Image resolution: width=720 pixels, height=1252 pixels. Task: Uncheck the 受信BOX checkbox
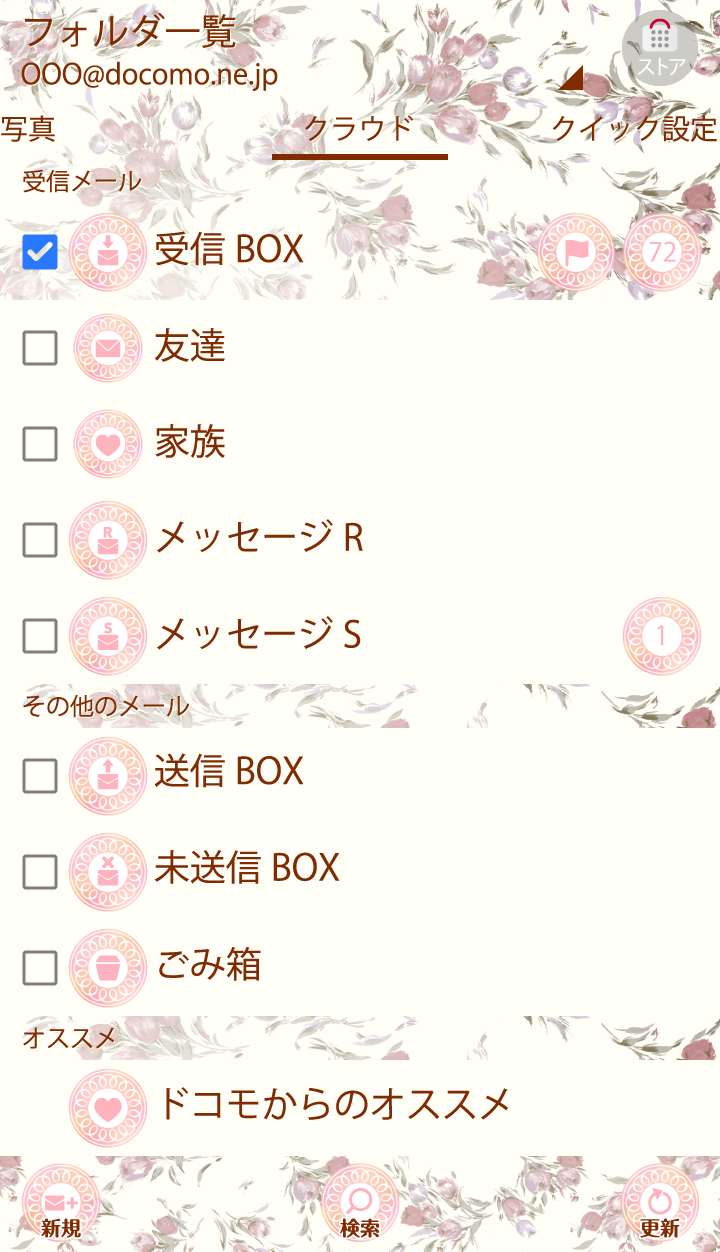pos(40,252)
